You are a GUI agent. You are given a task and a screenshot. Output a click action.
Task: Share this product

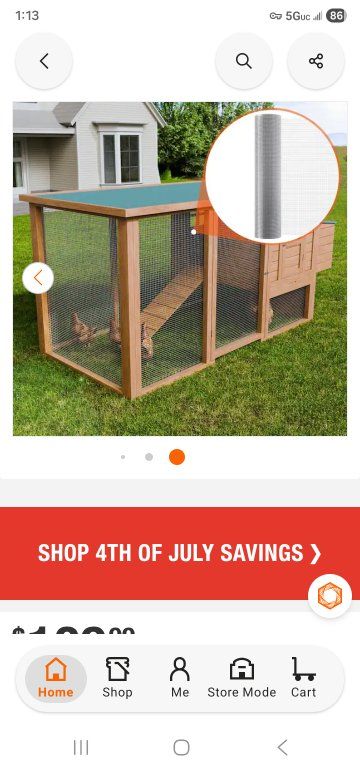click(316, 61)
